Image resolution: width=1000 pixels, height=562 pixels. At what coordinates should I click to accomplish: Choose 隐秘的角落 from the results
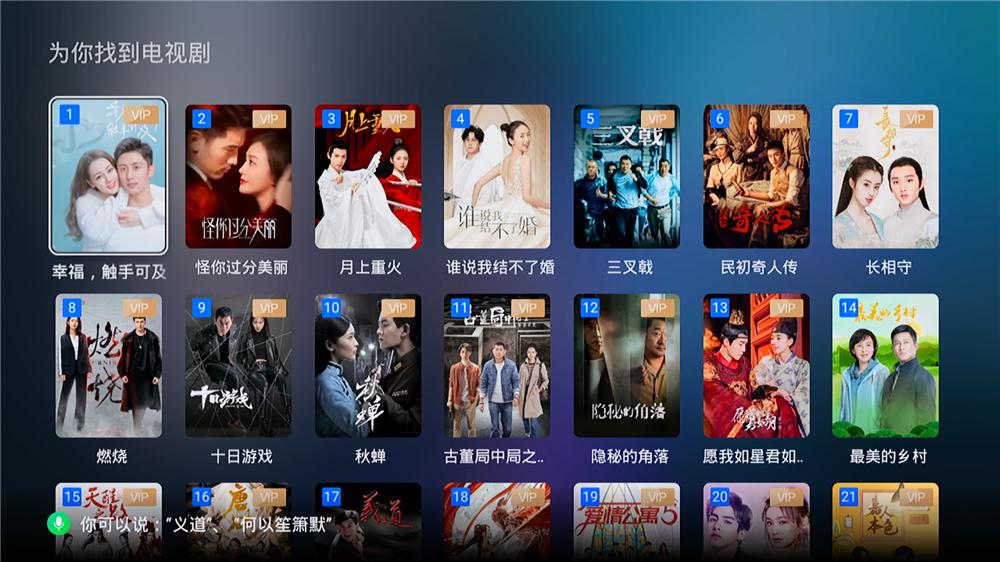click(627, 366)
